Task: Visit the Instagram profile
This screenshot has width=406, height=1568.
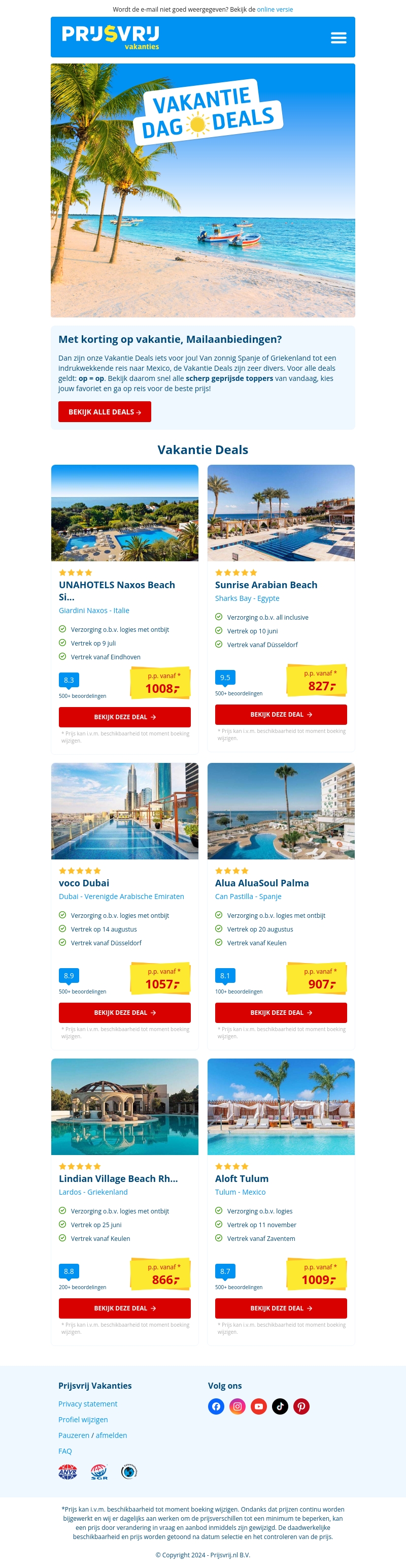Action: click(237, 1406)
